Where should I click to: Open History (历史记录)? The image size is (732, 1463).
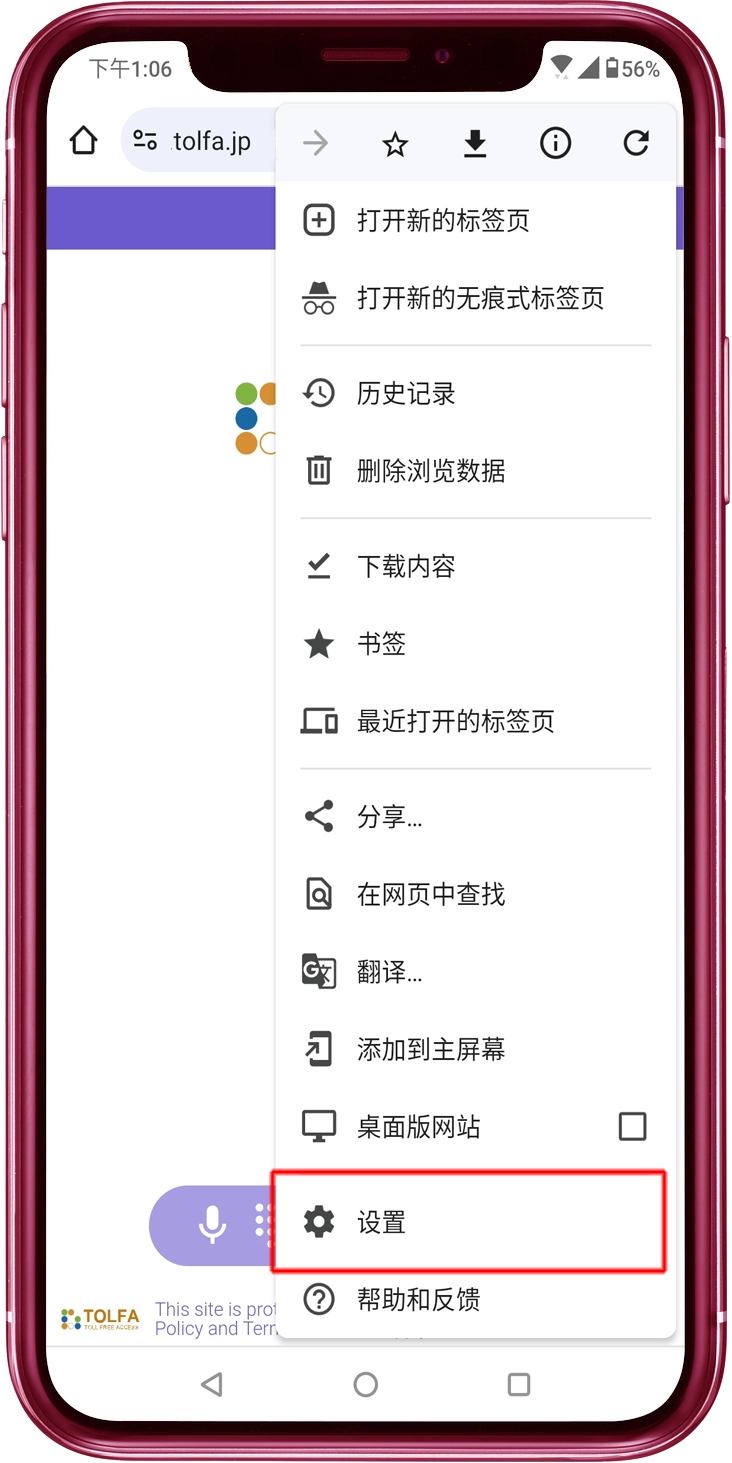[x=406, y=394]
